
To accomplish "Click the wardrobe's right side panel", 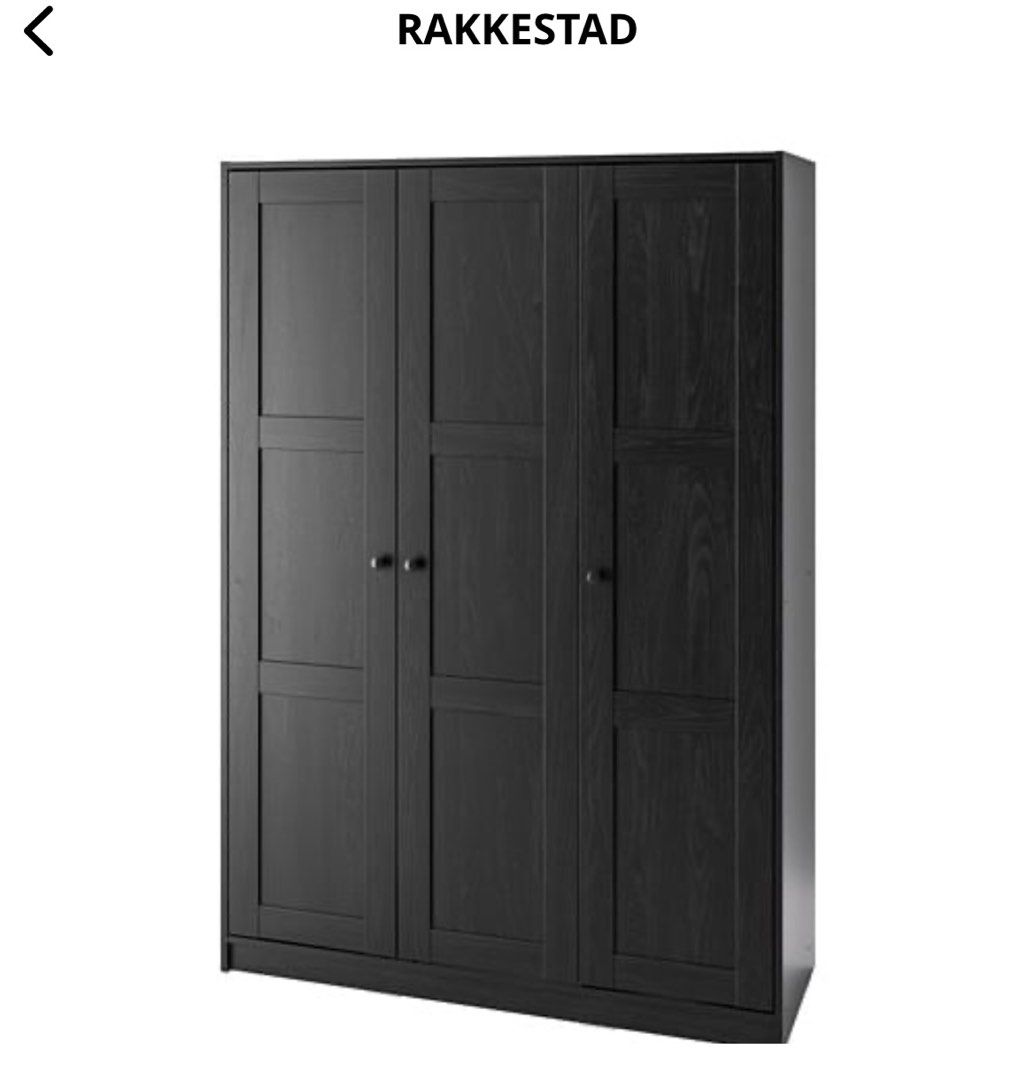I will tap(795, 560).
